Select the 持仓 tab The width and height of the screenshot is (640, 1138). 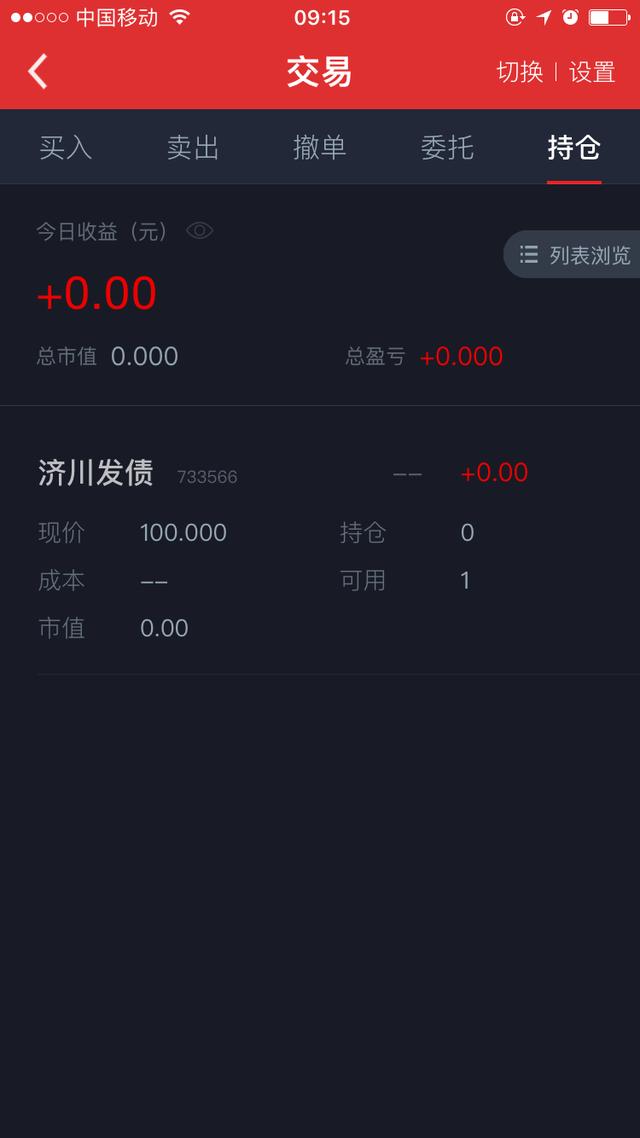pos(574,148)
